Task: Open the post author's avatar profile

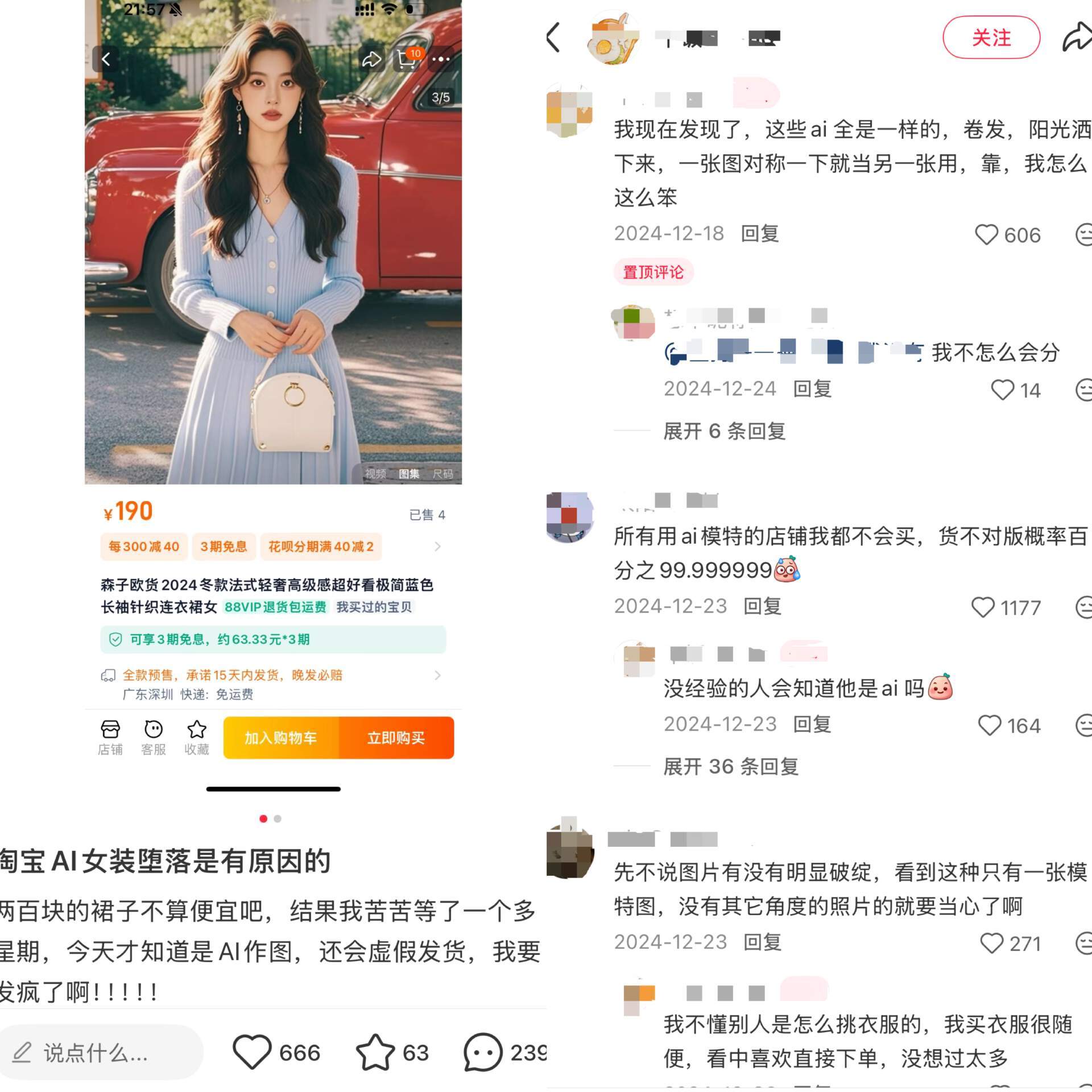Action: [x=614, y=38]
